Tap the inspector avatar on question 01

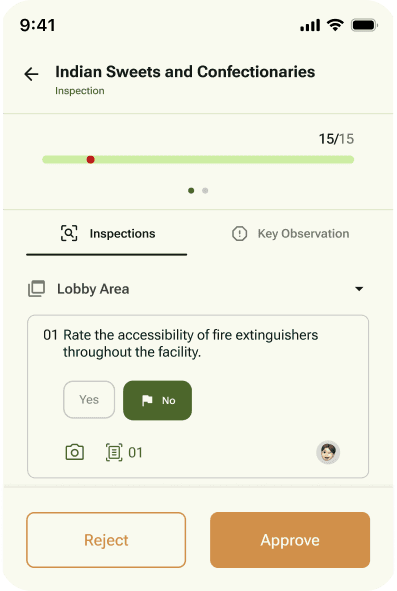[x=328, y=452]
